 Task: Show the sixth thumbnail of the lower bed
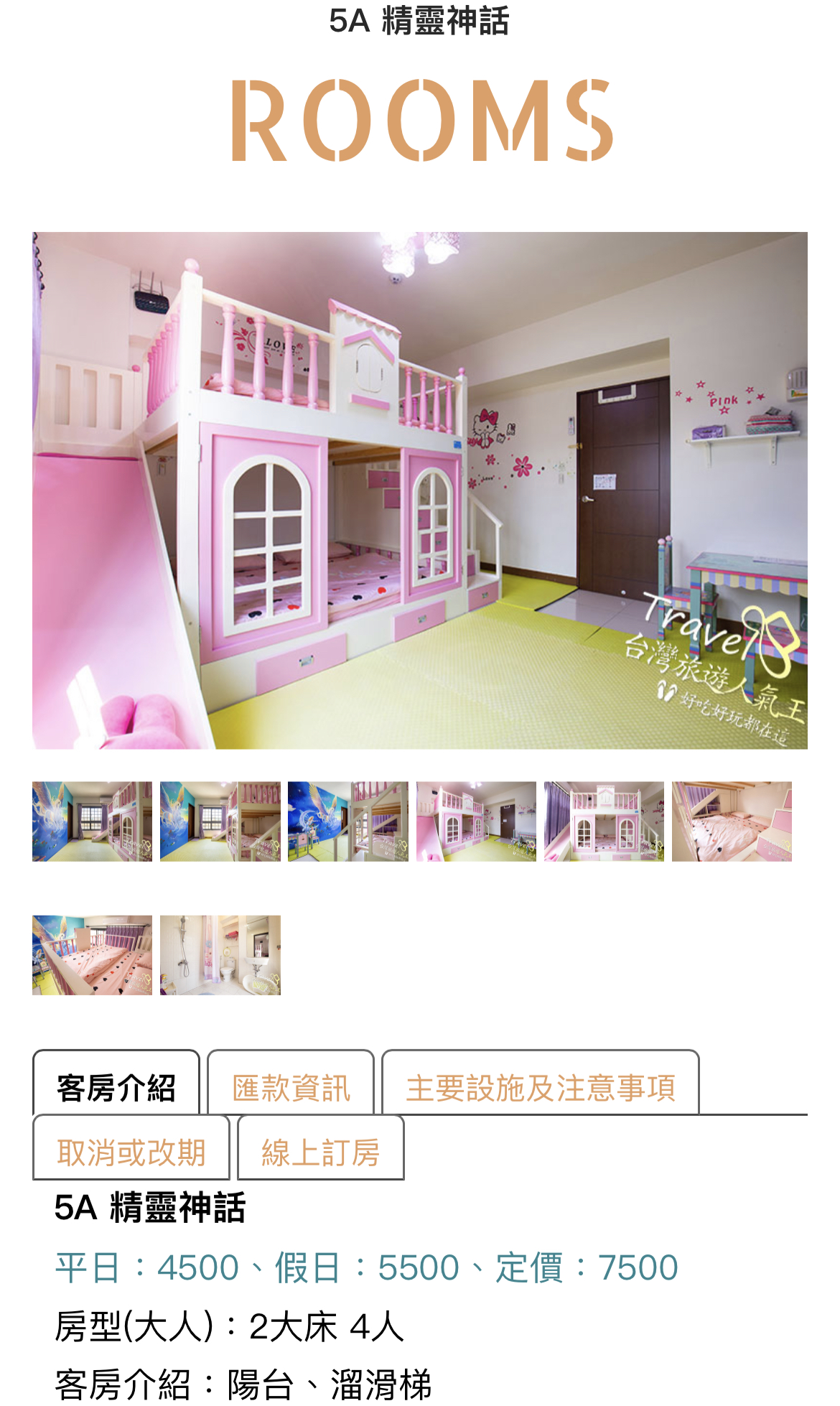(732, 821)
